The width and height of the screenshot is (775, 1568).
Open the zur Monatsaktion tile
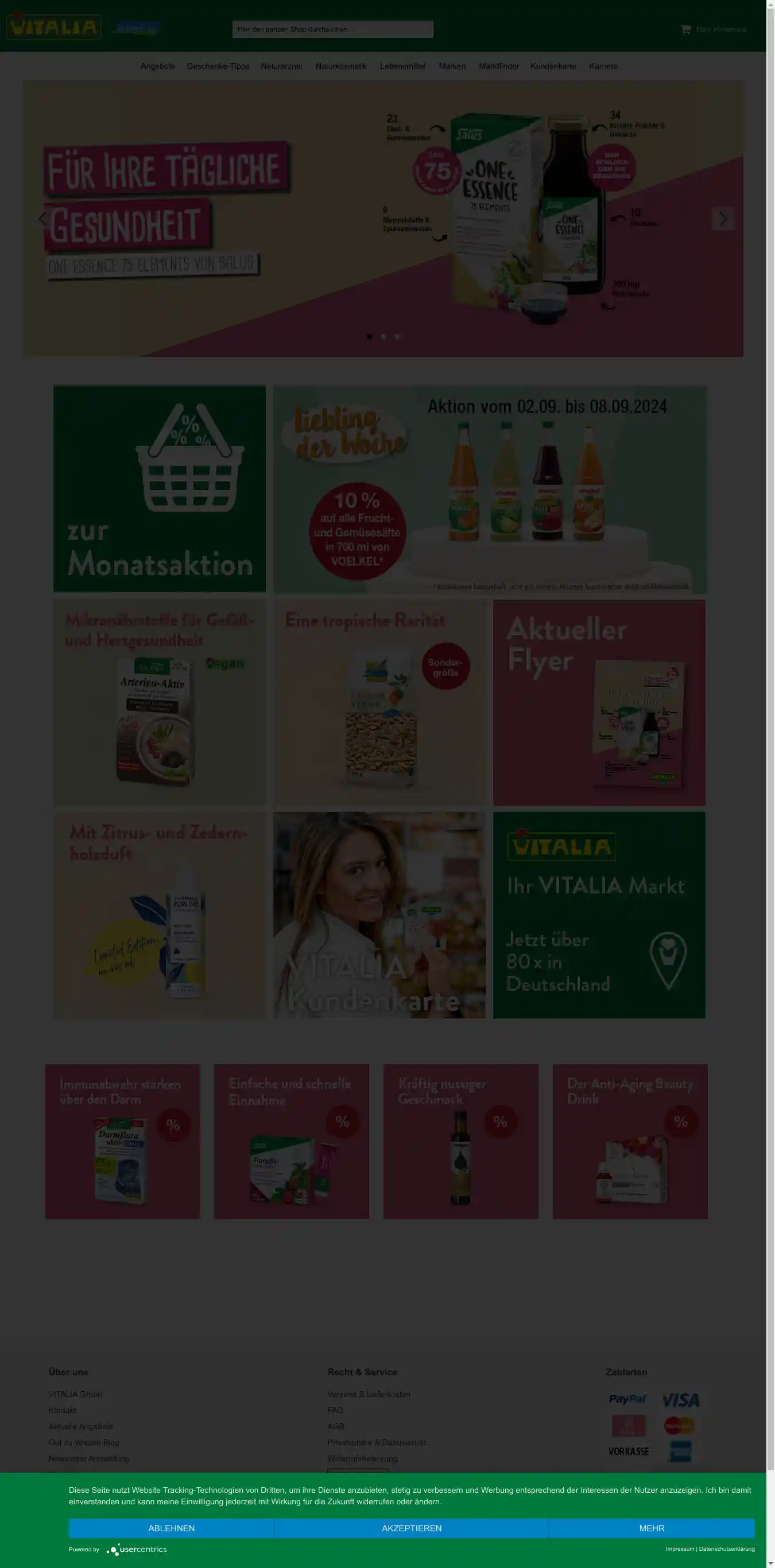[x=160, y=488]
